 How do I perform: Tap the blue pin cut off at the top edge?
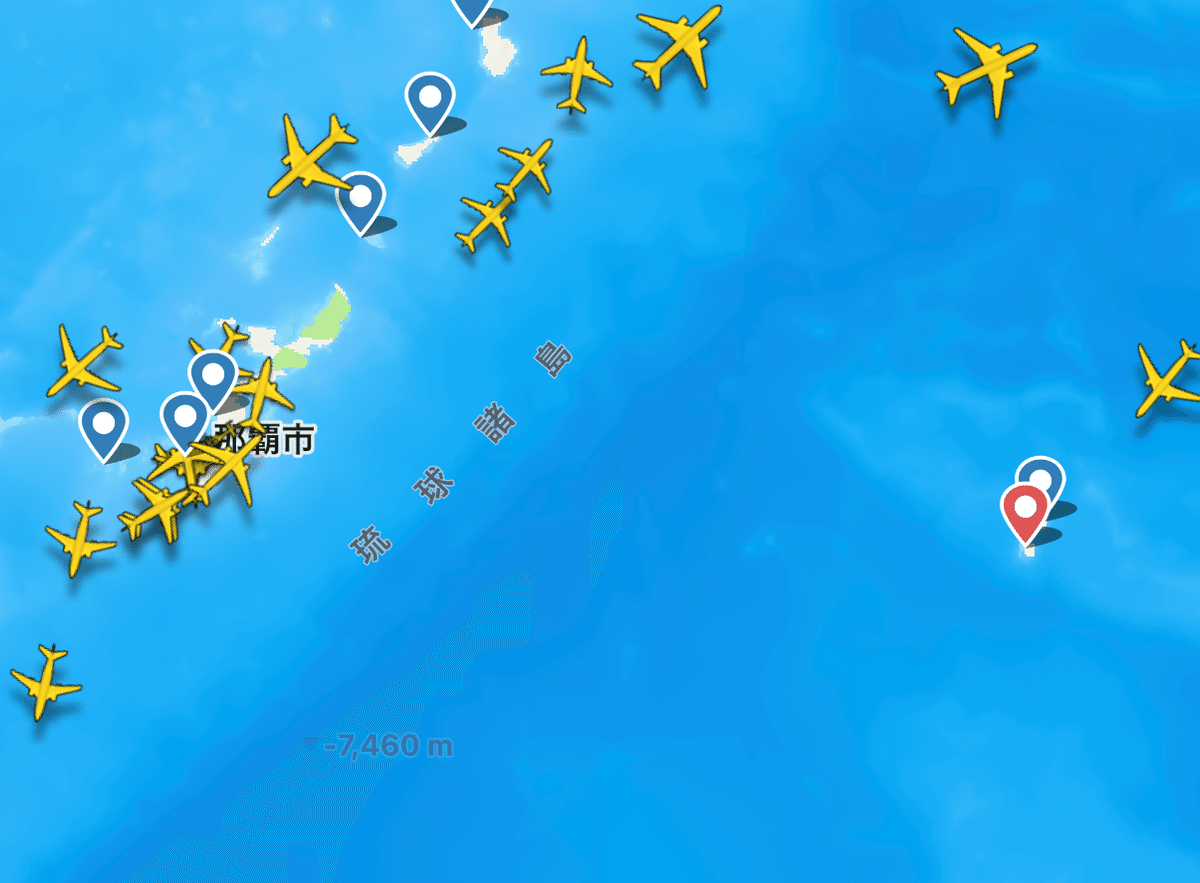pyautogui.click(x=472, y=8)
